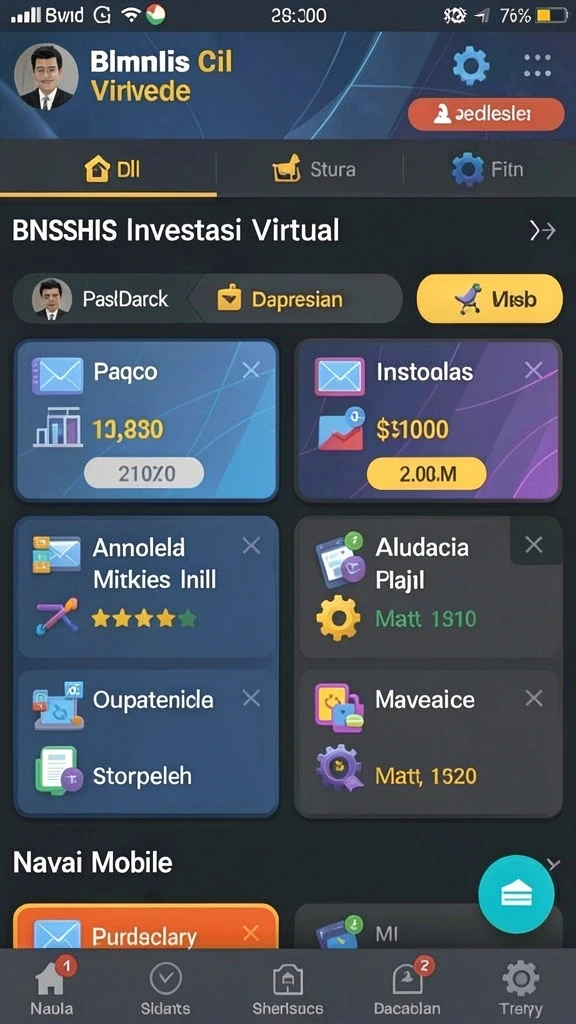
Task: Switch to the Stura tab
Action: (x=313, y=170)
